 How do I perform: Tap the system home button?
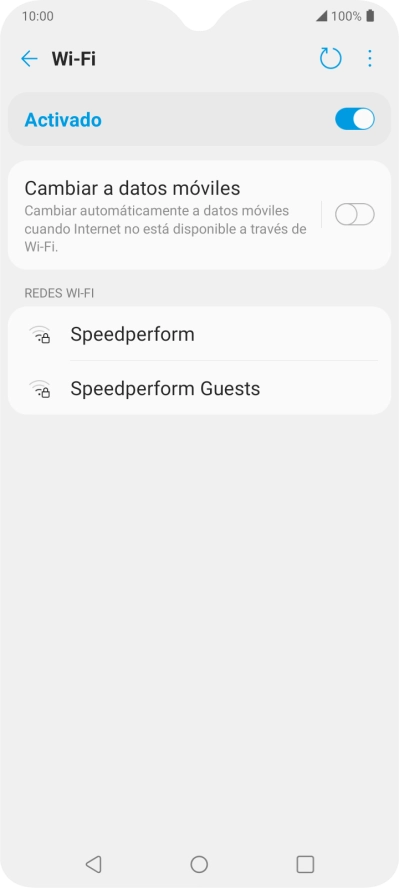tap(199, 864)
